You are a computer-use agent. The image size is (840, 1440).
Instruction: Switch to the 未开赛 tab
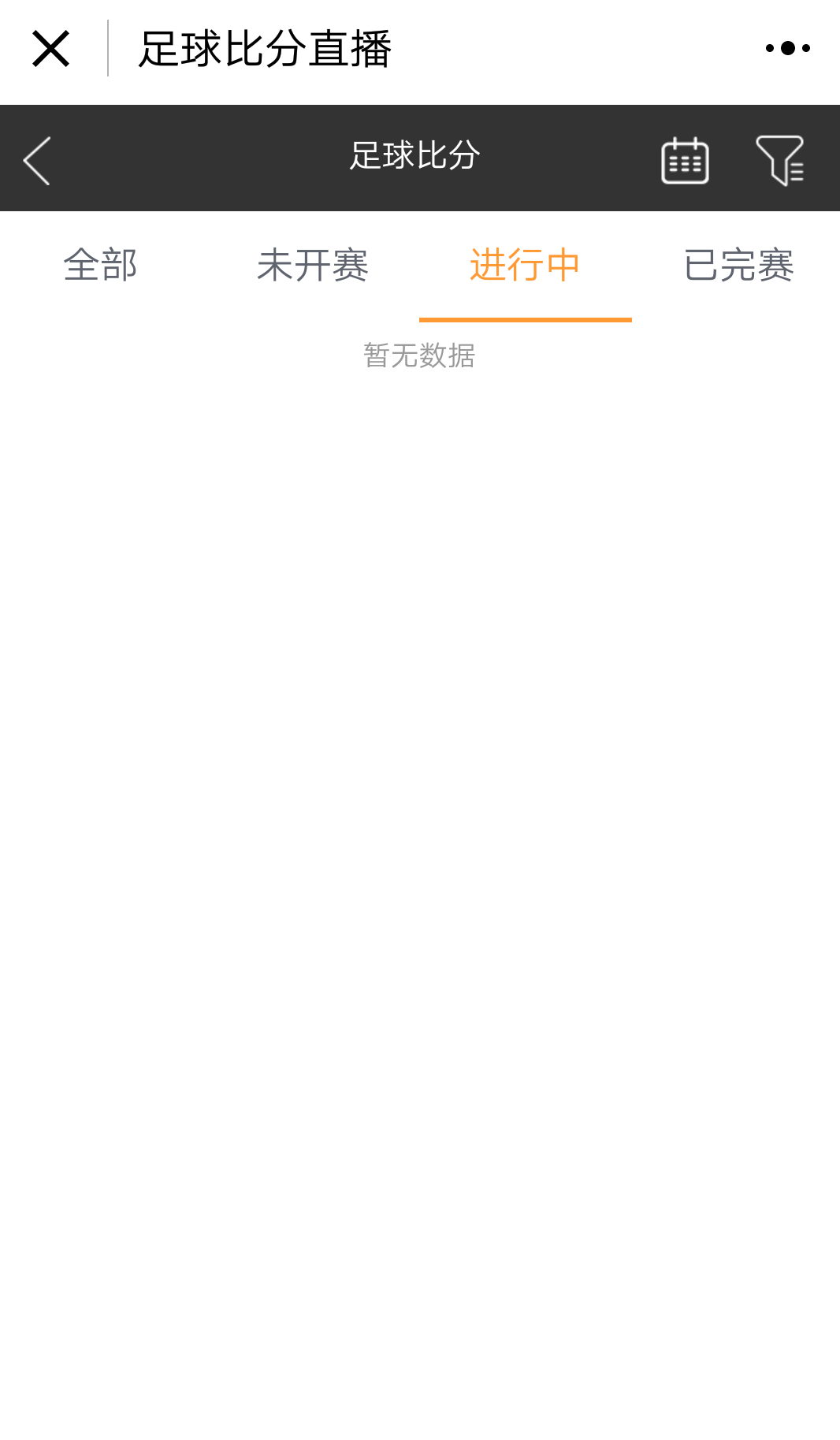pos(313,265)
